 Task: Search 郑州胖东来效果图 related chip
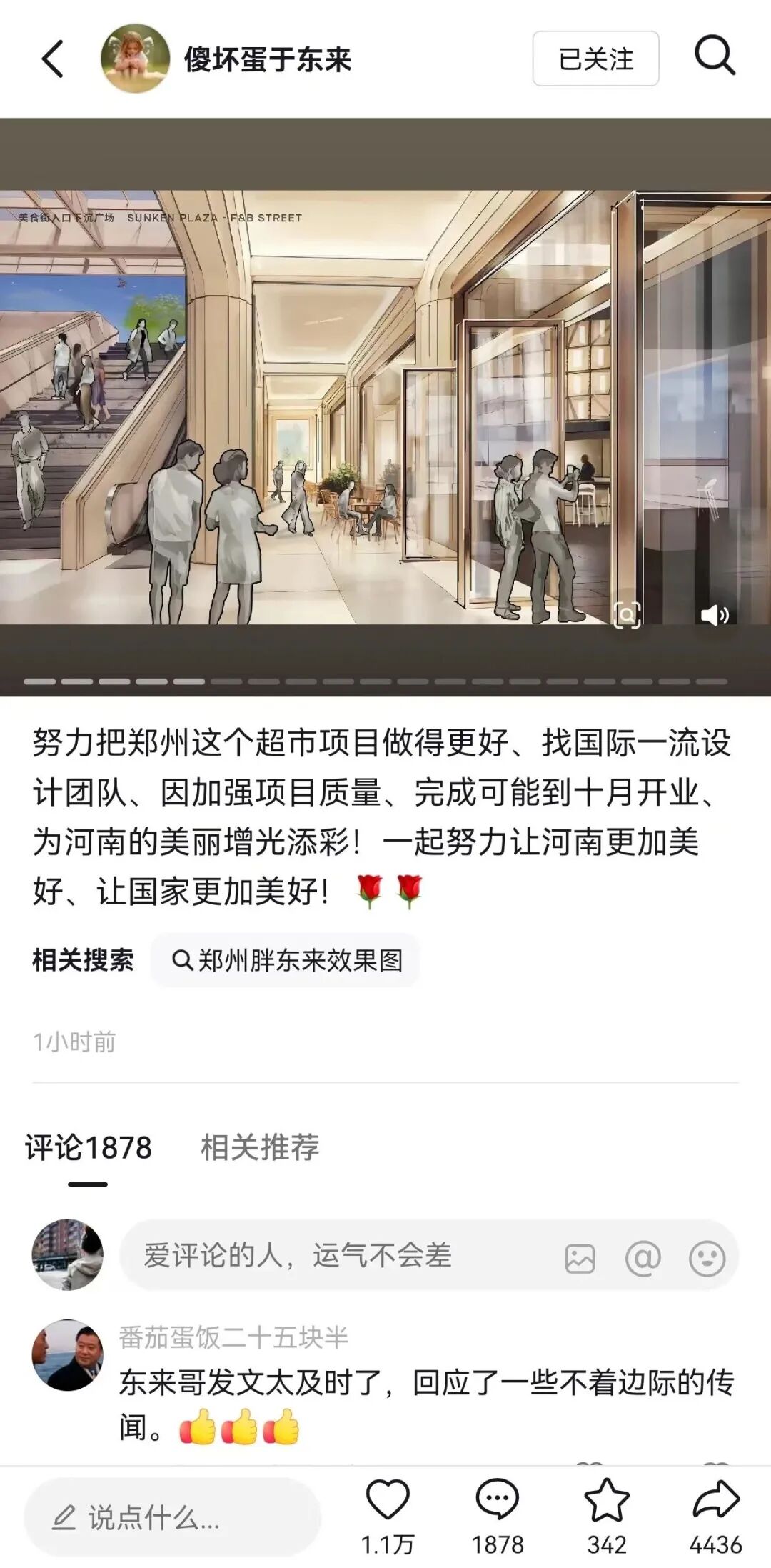tap(286, 960)
